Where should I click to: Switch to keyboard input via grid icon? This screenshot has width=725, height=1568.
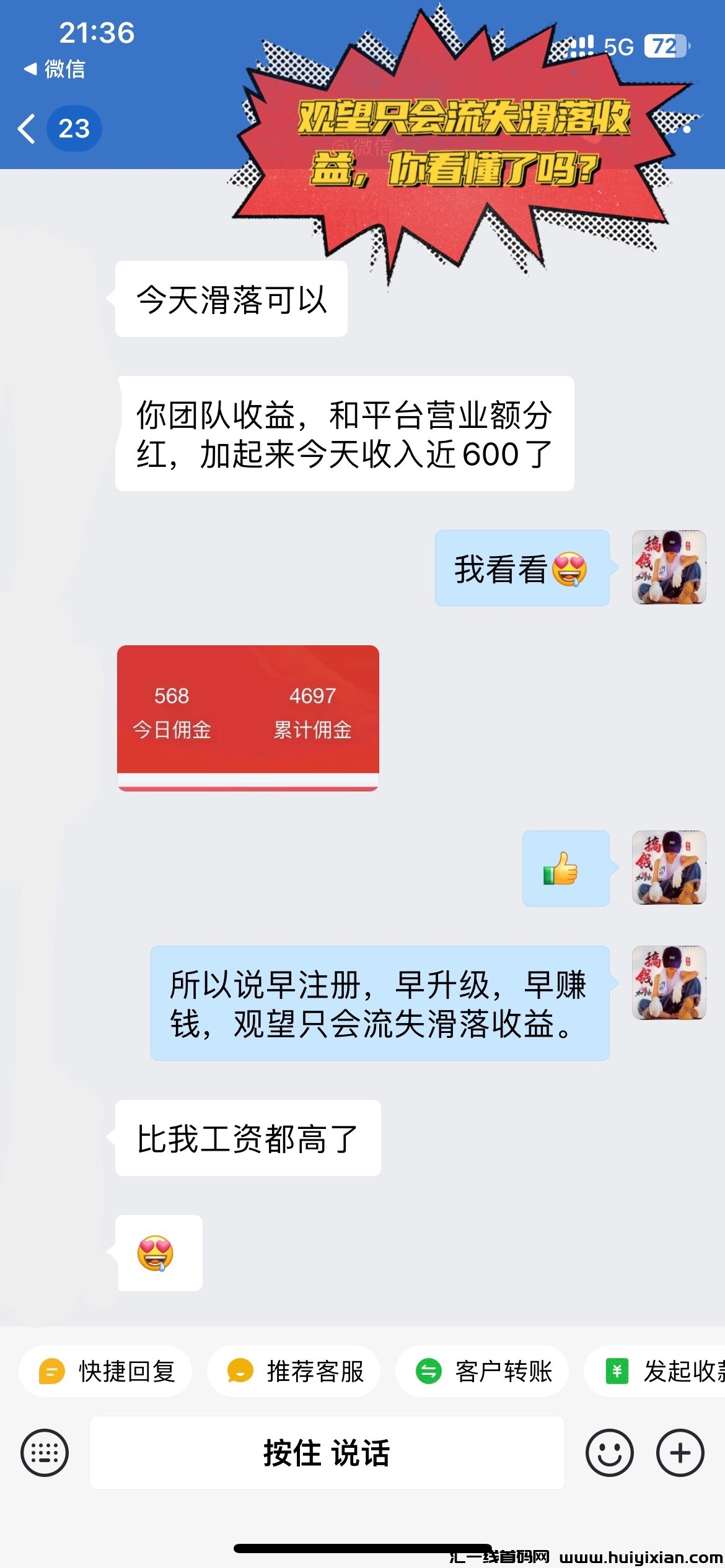[45, 1453]
